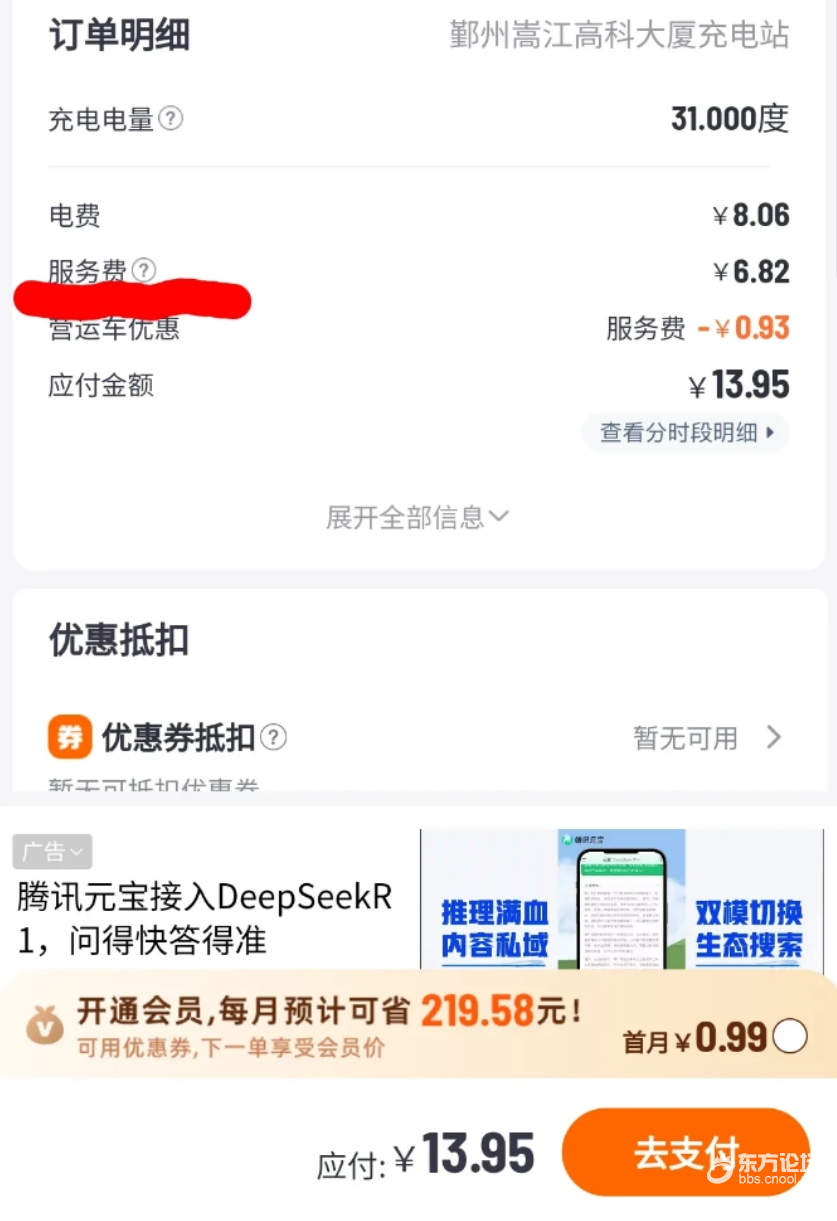Select the 开通会员 首月¥0.99 option

[790, 1037]
